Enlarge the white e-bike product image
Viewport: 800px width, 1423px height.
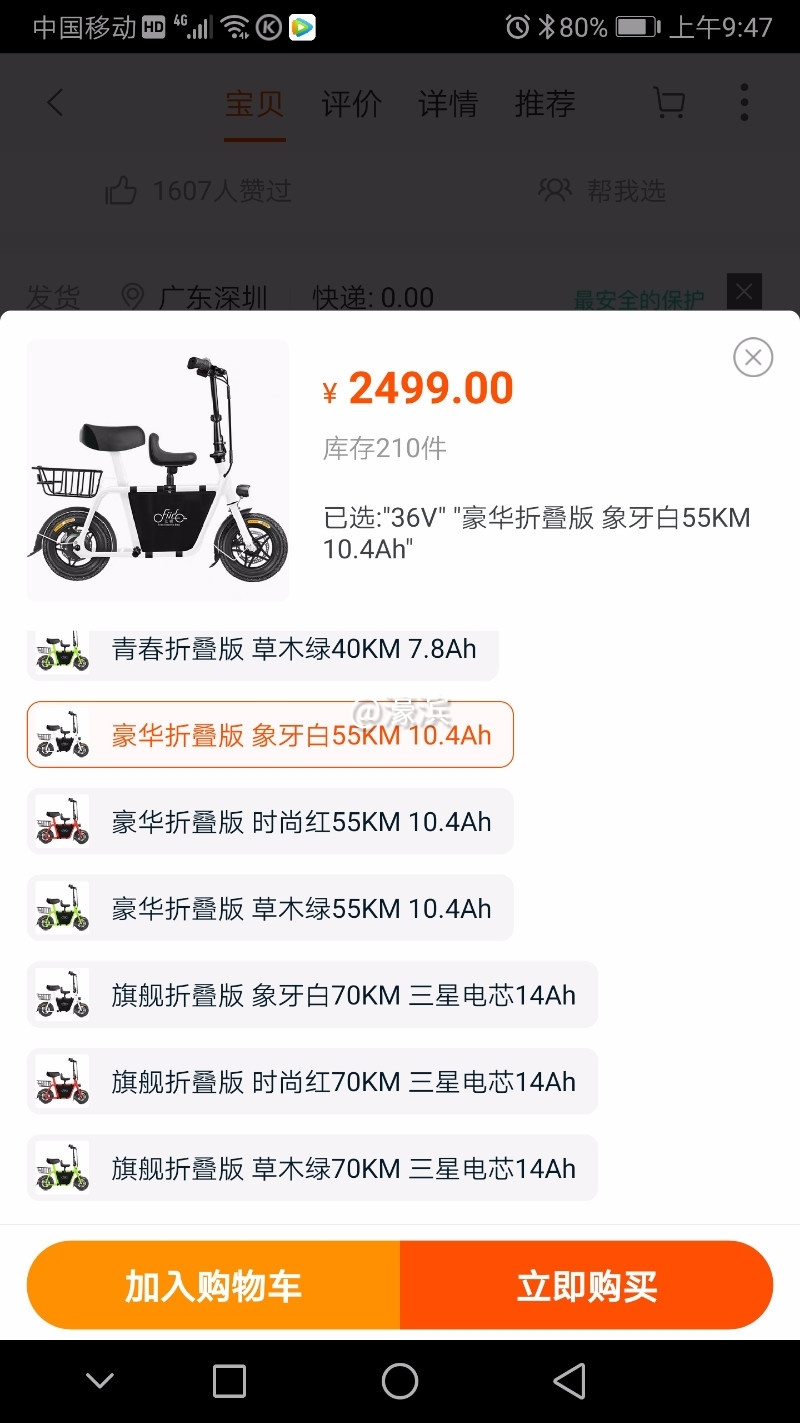(158, 471)
